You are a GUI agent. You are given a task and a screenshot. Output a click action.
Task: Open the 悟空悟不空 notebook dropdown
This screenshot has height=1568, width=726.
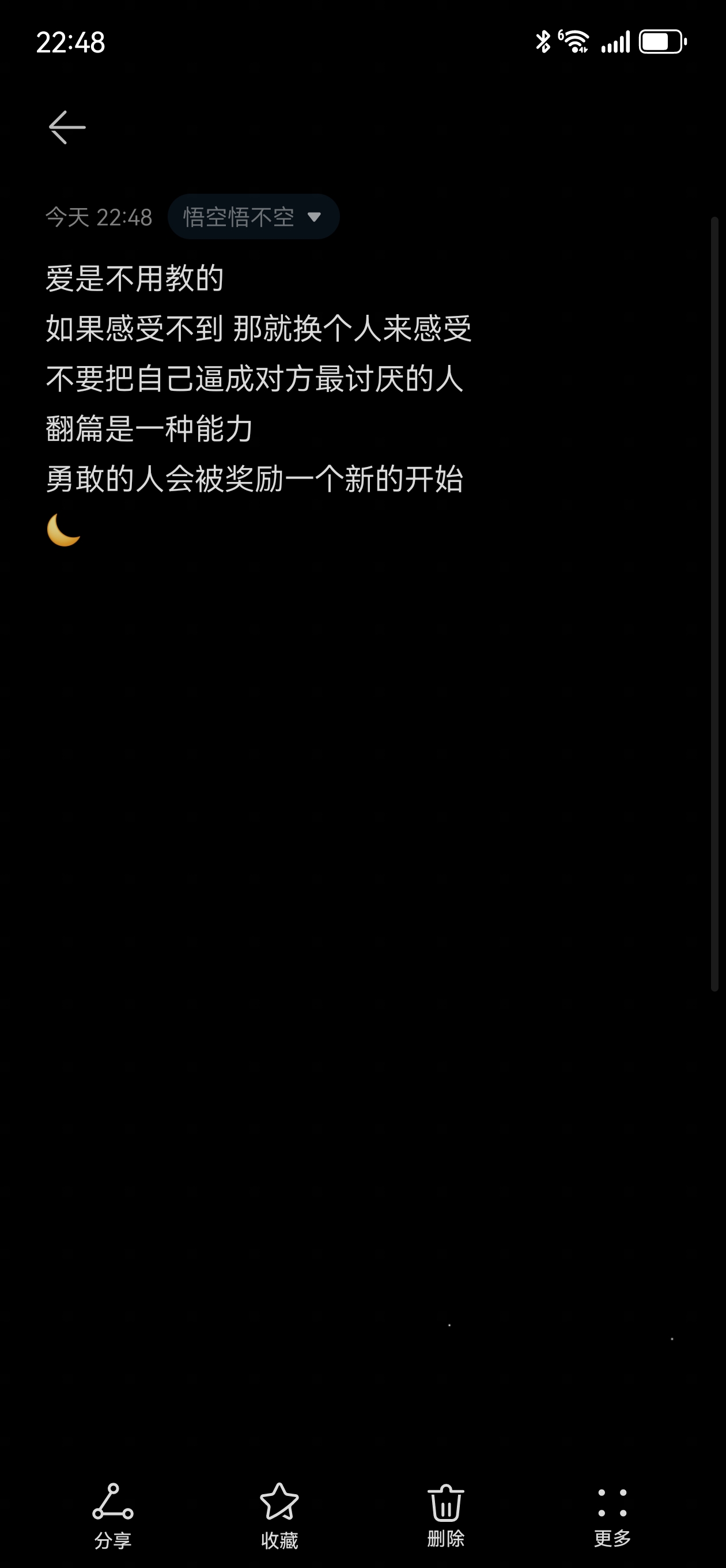(x=253, y=217)
